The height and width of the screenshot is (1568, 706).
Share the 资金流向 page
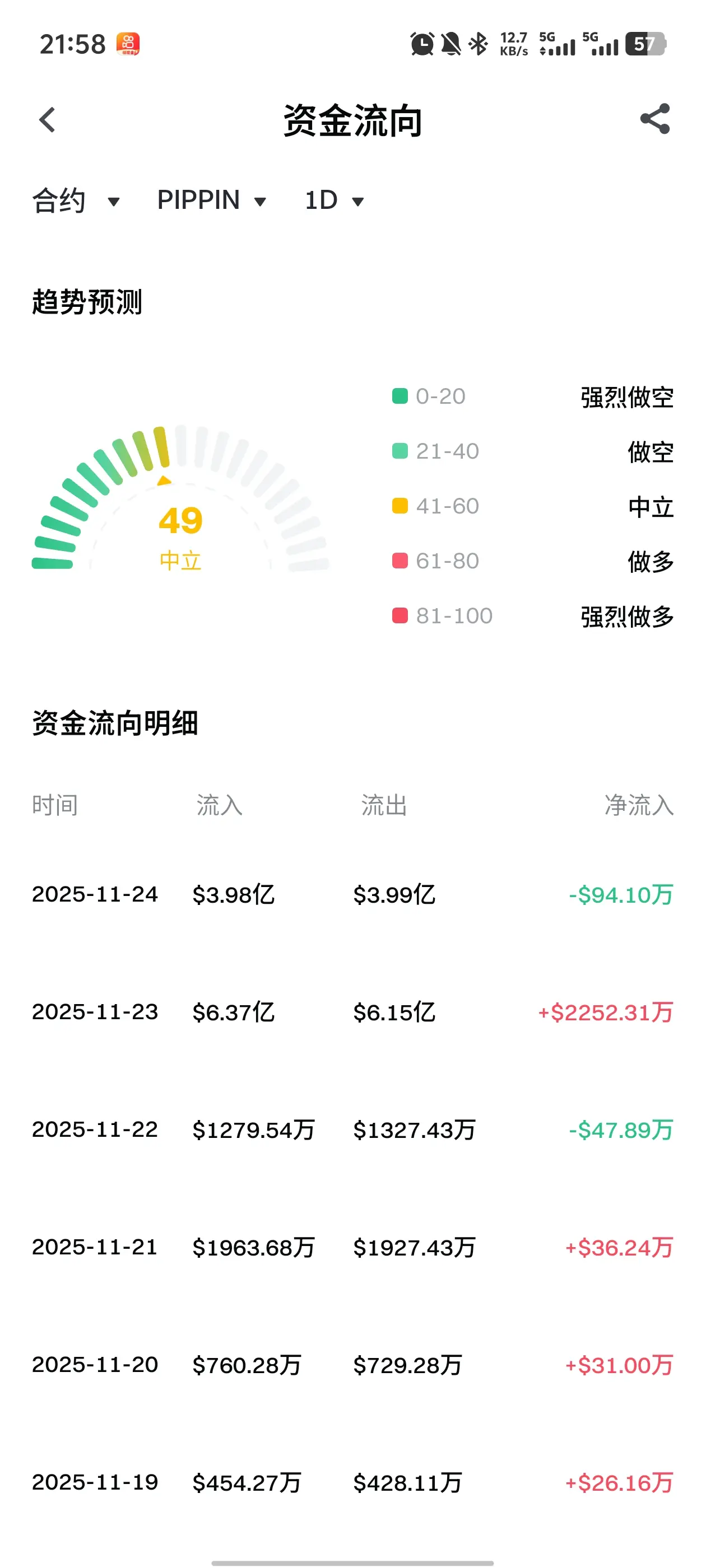tap(655, 119)
